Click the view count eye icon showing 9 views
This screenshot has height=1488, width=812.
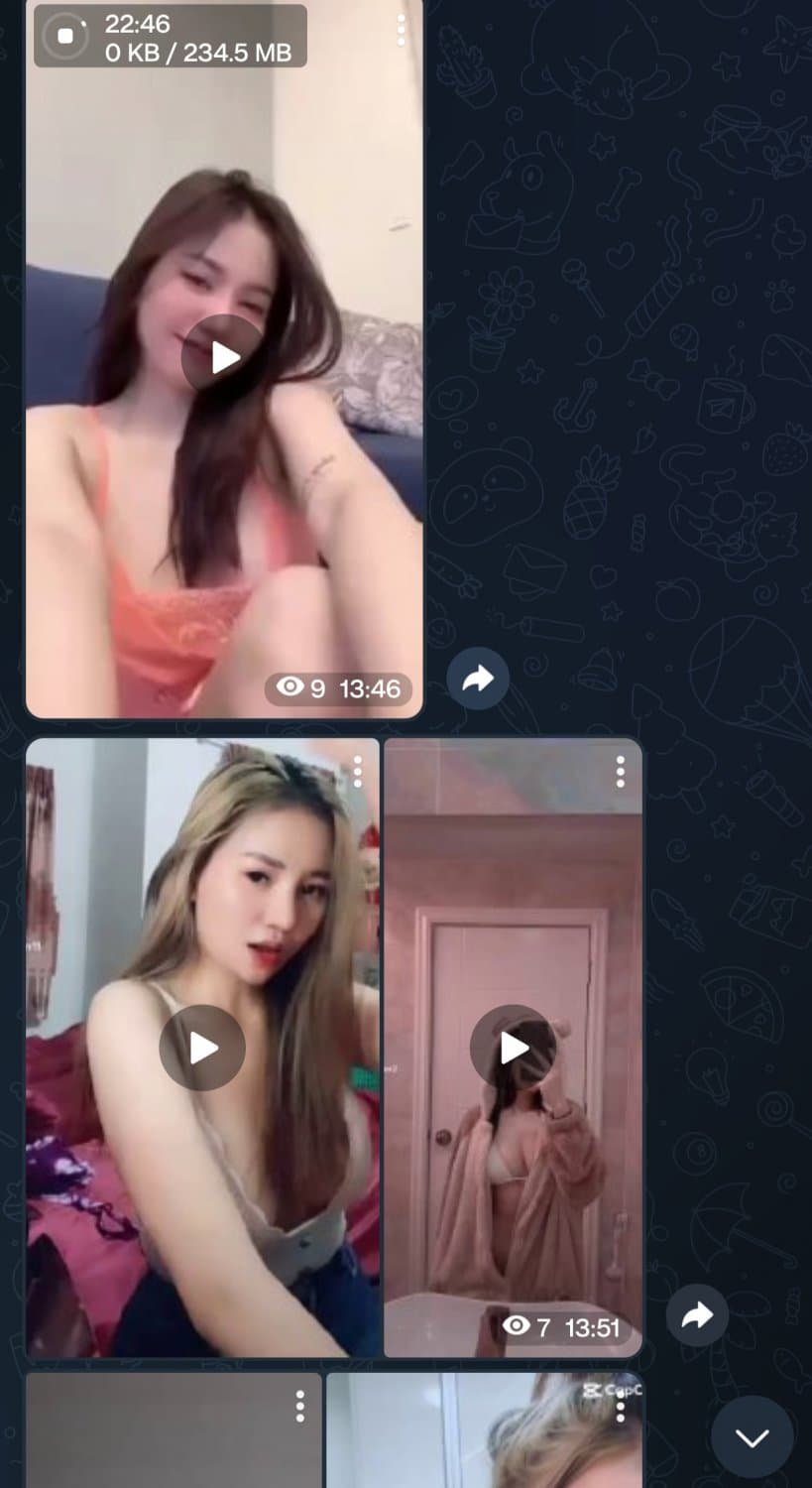289,688
